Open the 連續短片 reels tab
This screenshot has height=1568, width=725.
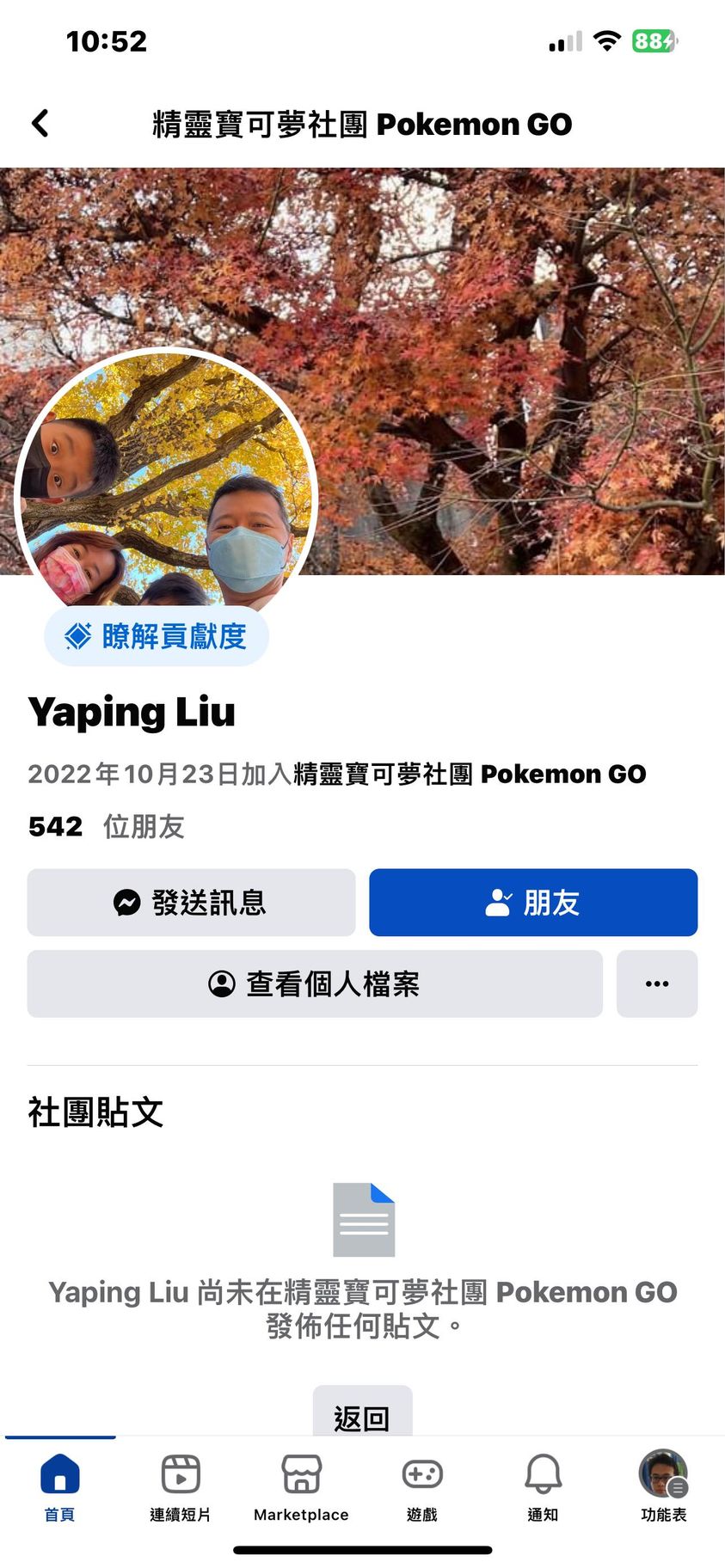click(x=181, y=1487)
